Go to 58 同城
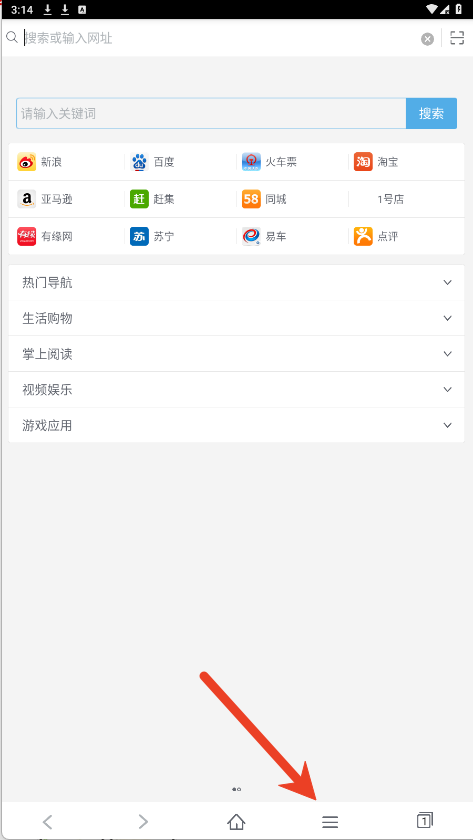The height and width of the screenshot is (840, 473). (264, 199)
